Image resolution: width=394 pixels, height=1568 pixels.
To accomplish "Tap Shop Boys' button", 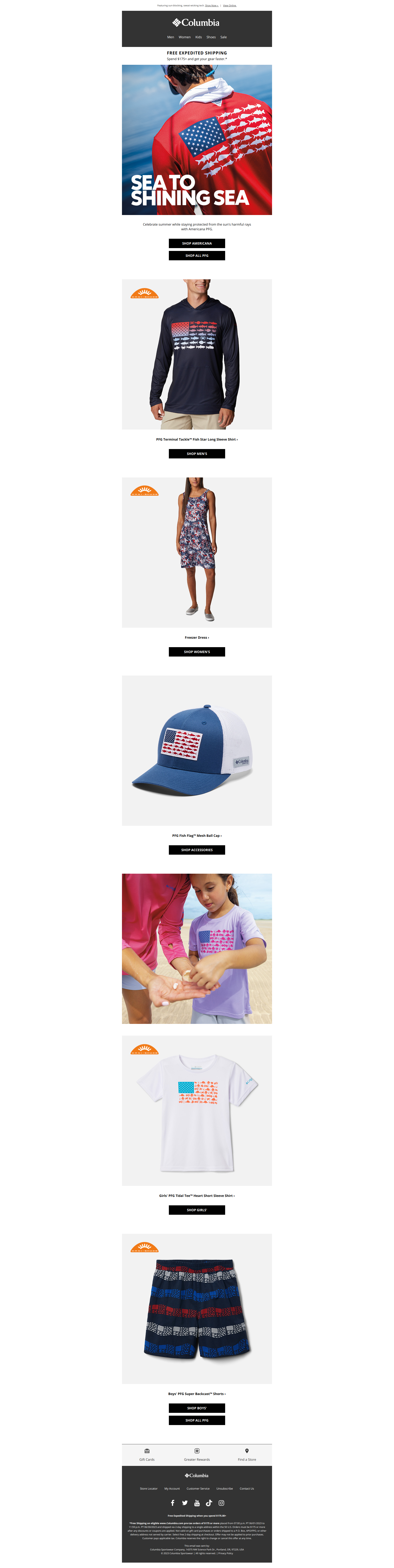I will point(196,1408).
